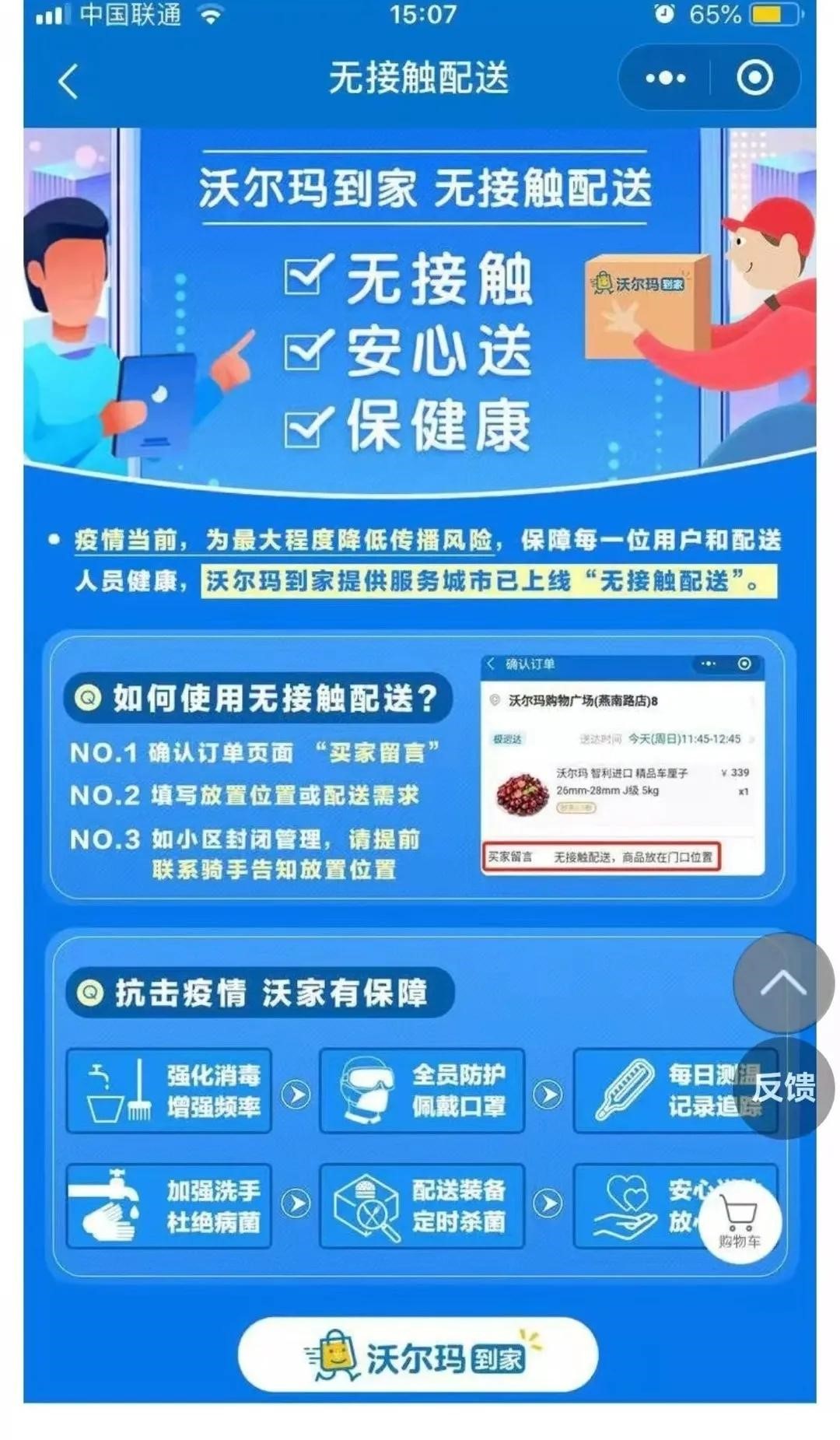Viewport: 840px width, 1440px height.
Task: Go back using the top-left arrow
Action: click(x=68, y=80)
